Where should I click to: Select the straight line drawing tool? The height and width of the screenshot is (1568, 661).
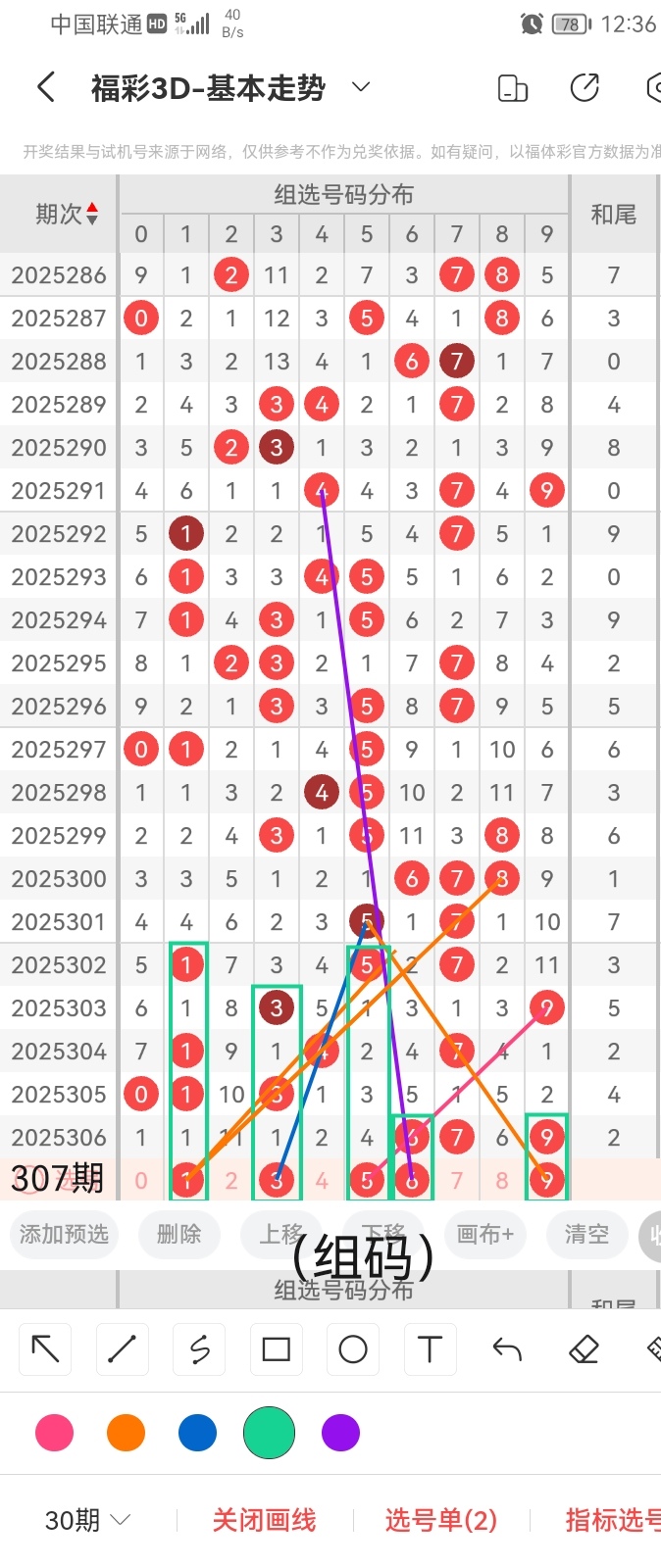[122, 1349]
